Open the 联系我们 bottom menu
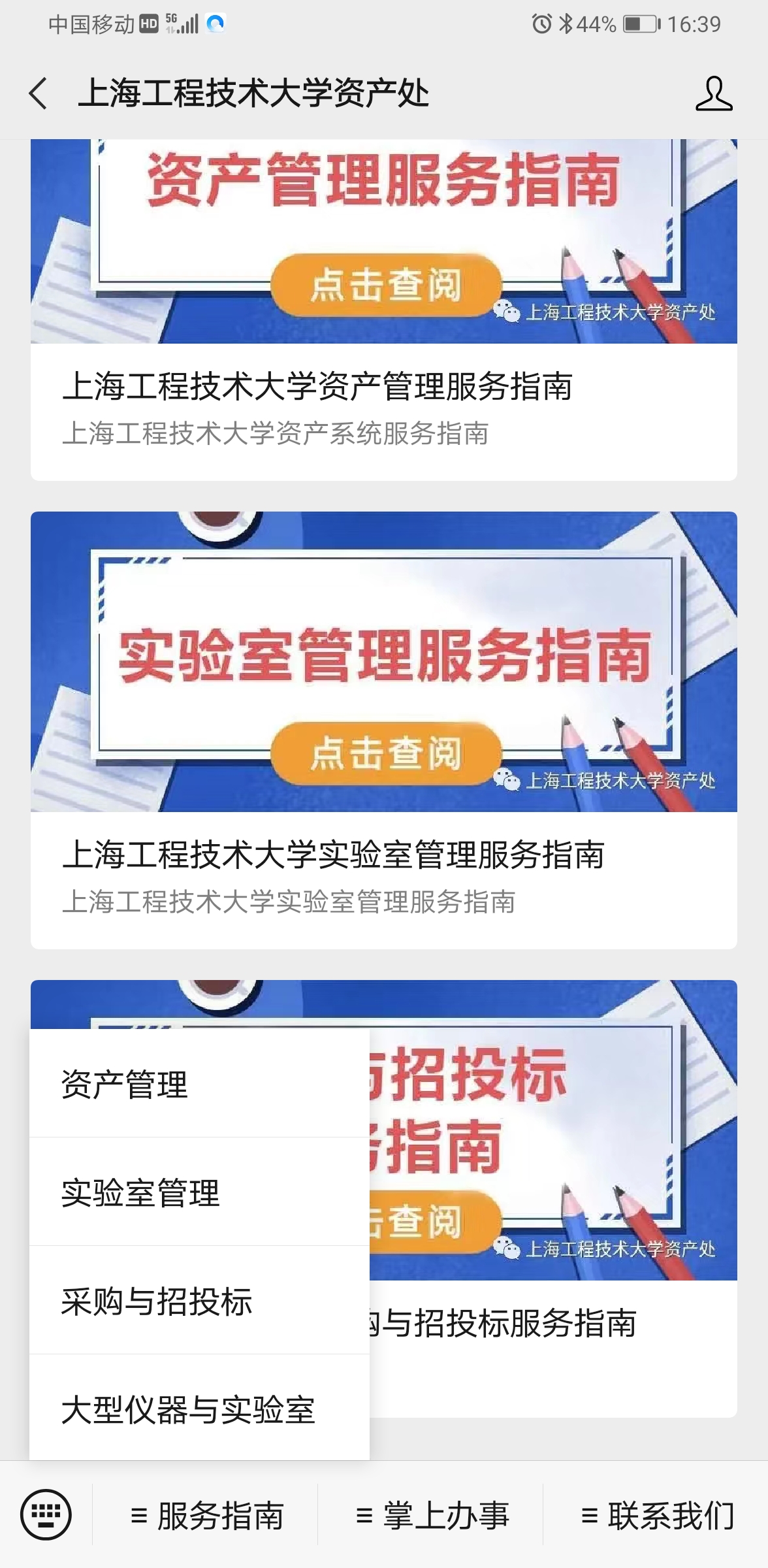Image resolution: width=768 pixels, height=1568 pixels. [656, 1516]
